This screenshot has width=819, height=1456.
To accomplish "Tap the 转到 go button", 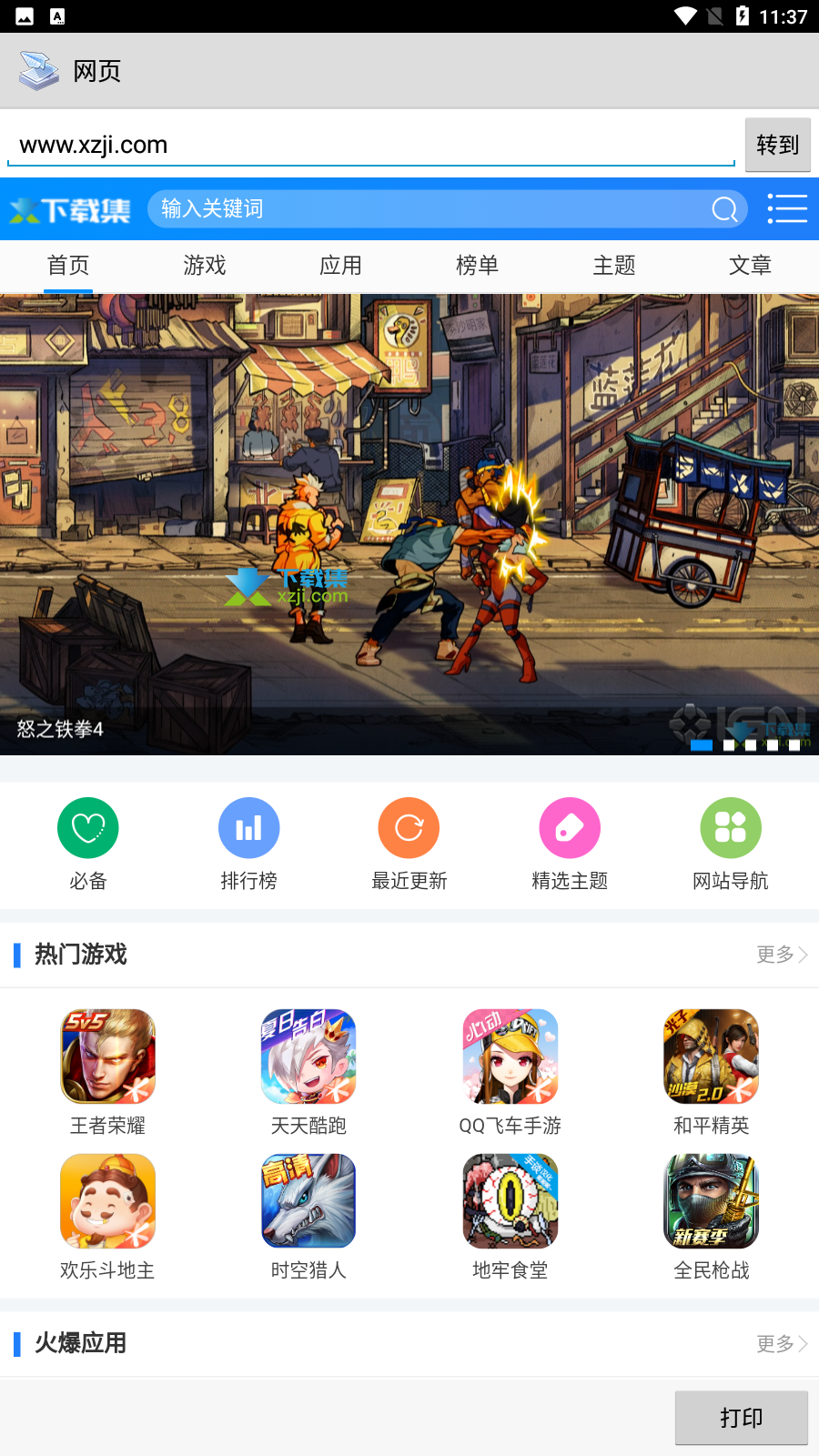I will point(777,145).
